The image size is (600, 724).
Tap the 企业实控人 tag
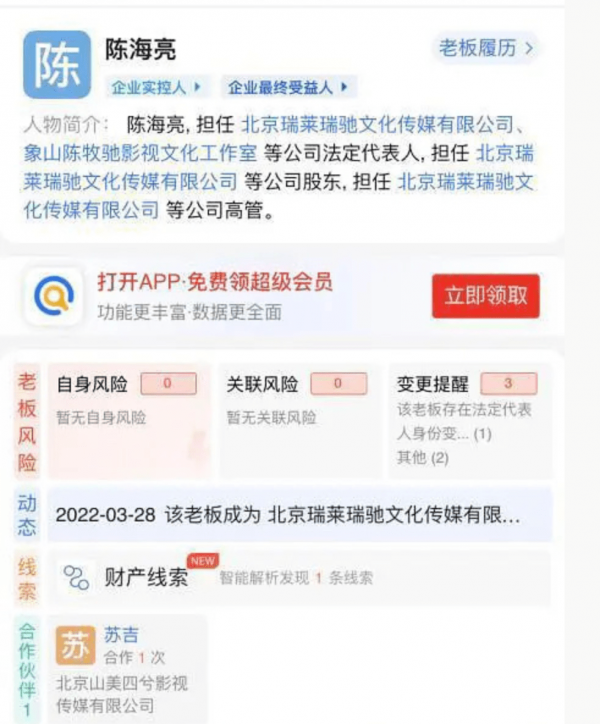(158, 87)
